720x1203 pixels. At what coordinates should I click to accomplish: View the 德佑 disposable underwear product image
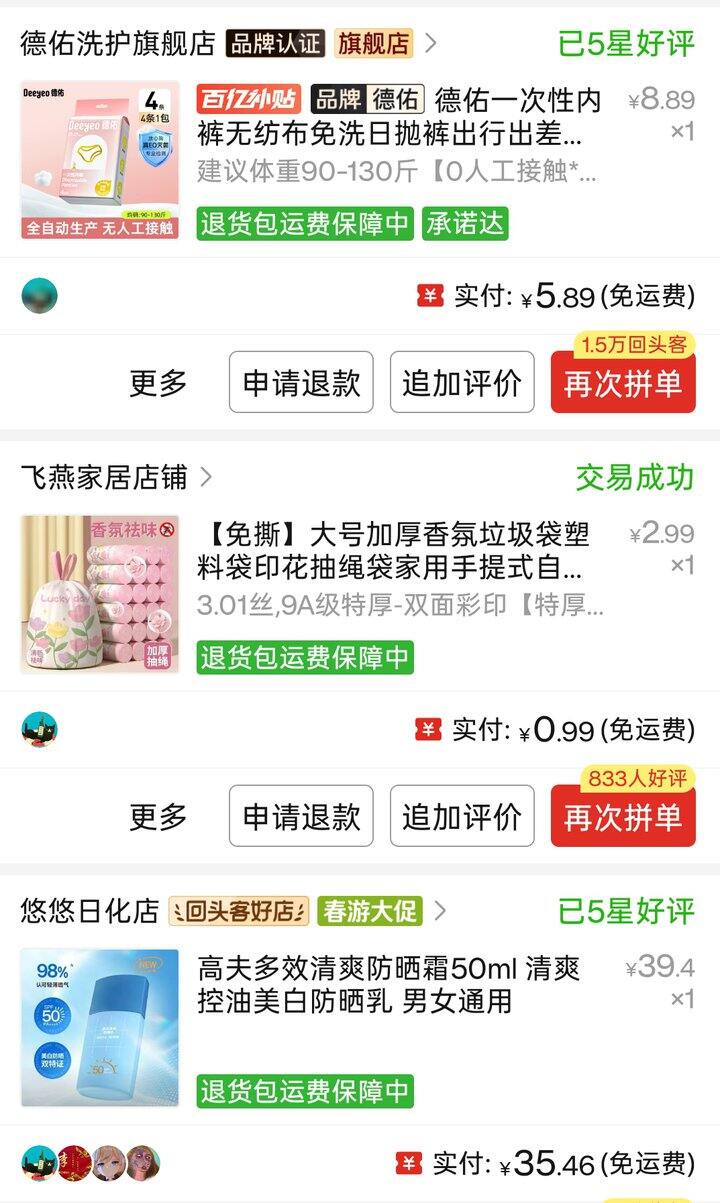click(100, 160)
